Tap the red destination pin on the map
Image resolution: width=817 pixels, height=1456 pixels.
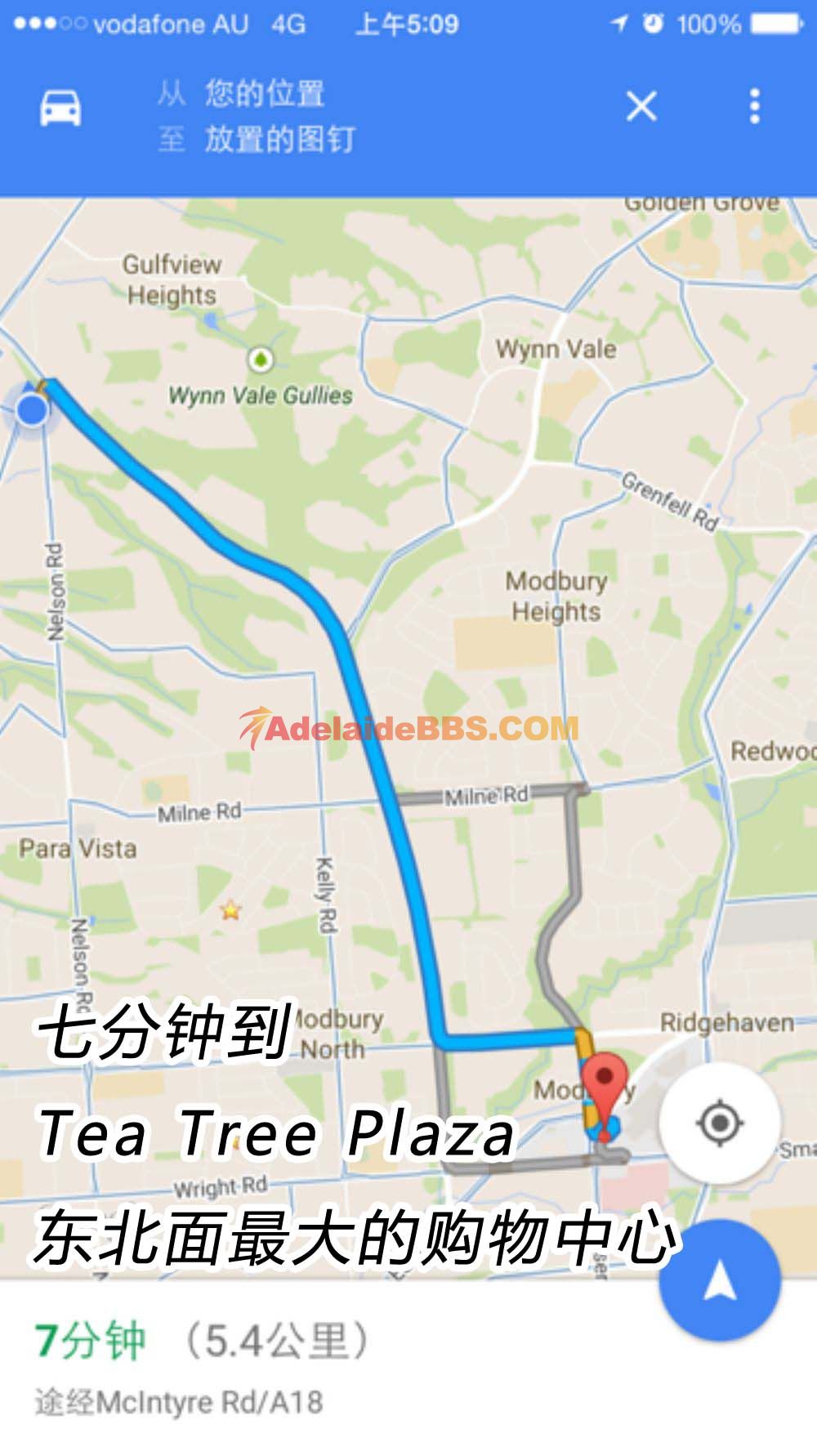(604, 1095)
